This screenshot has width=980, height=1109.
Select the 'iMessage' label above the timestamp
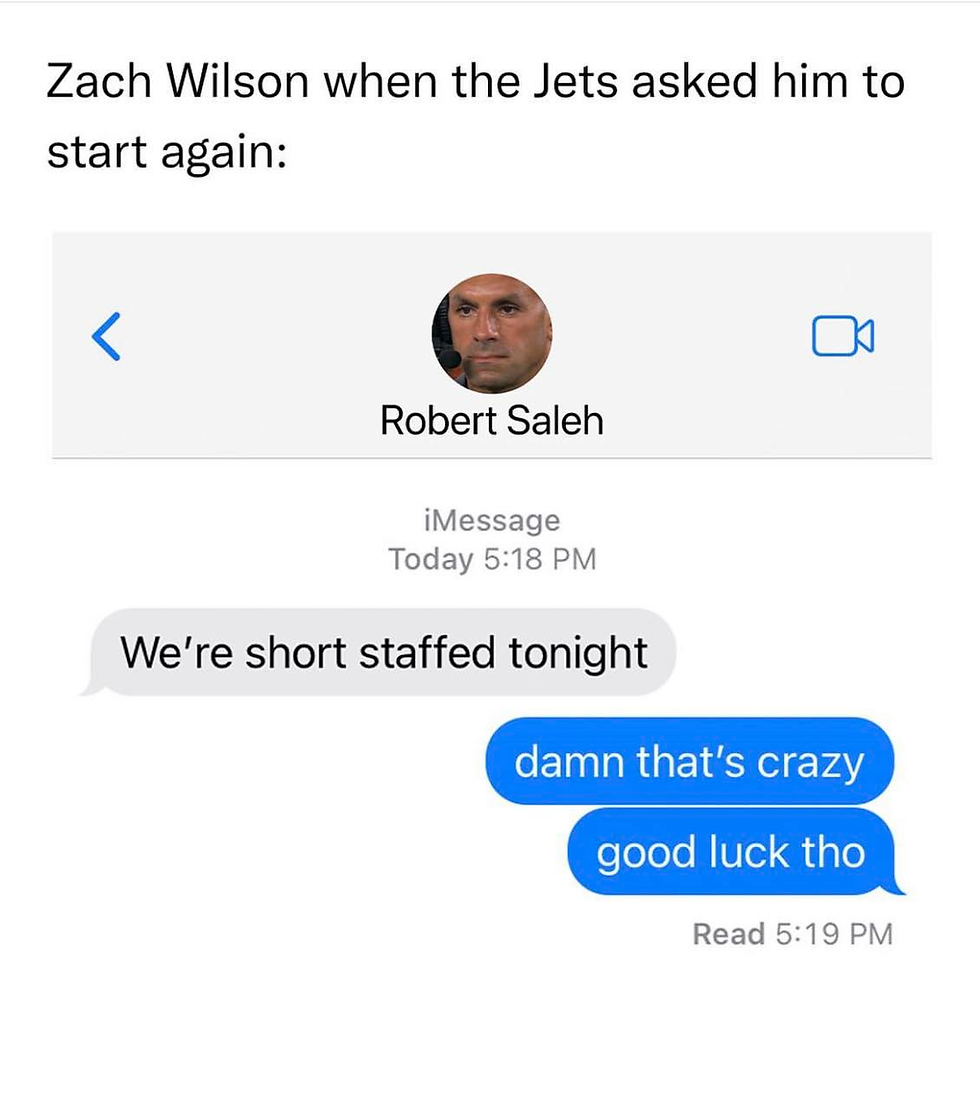490,520
